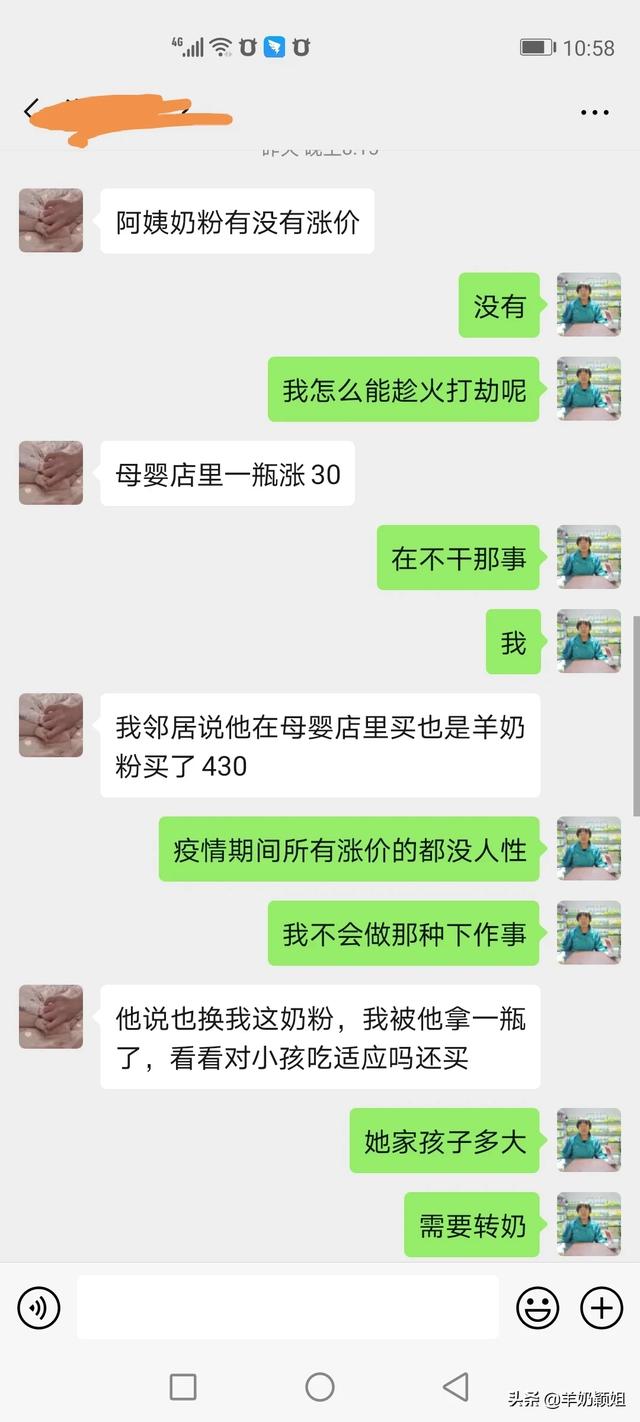
Task: Open avatar beside reply 没有
Action: [x=589, y=304]
